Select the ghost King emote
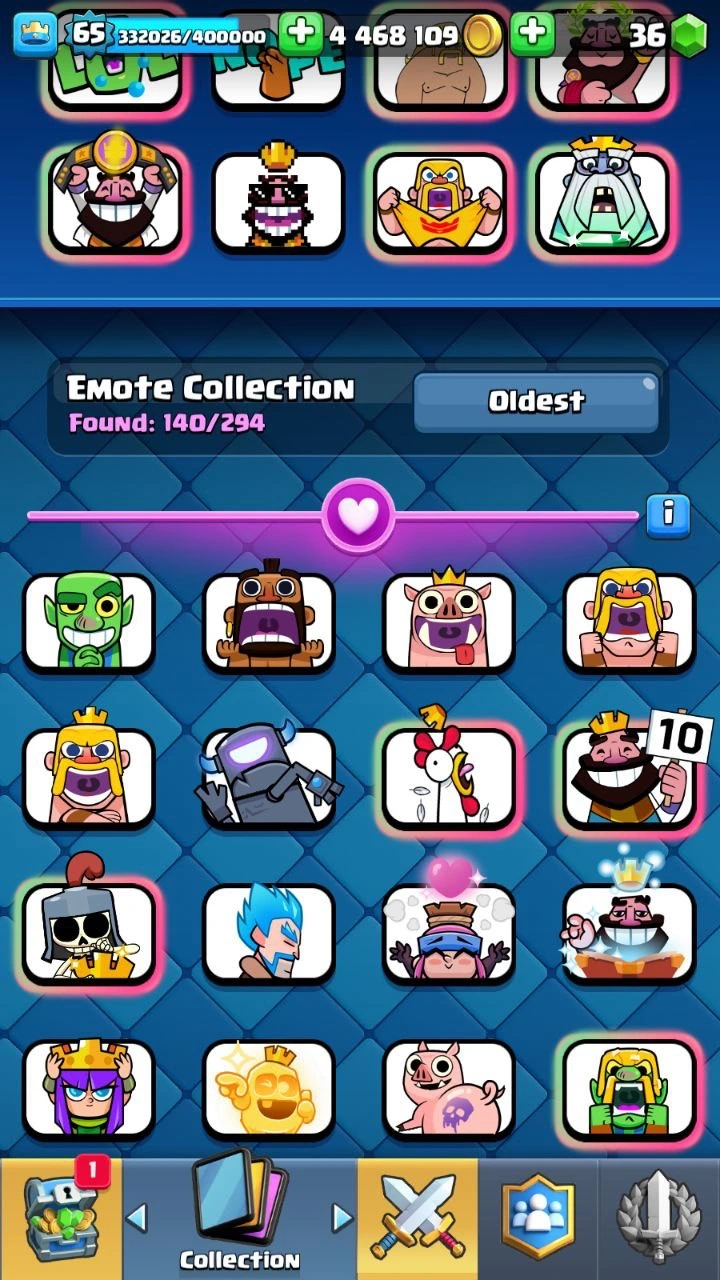The height and width of the screenshot is (1280, 720). 601,202
